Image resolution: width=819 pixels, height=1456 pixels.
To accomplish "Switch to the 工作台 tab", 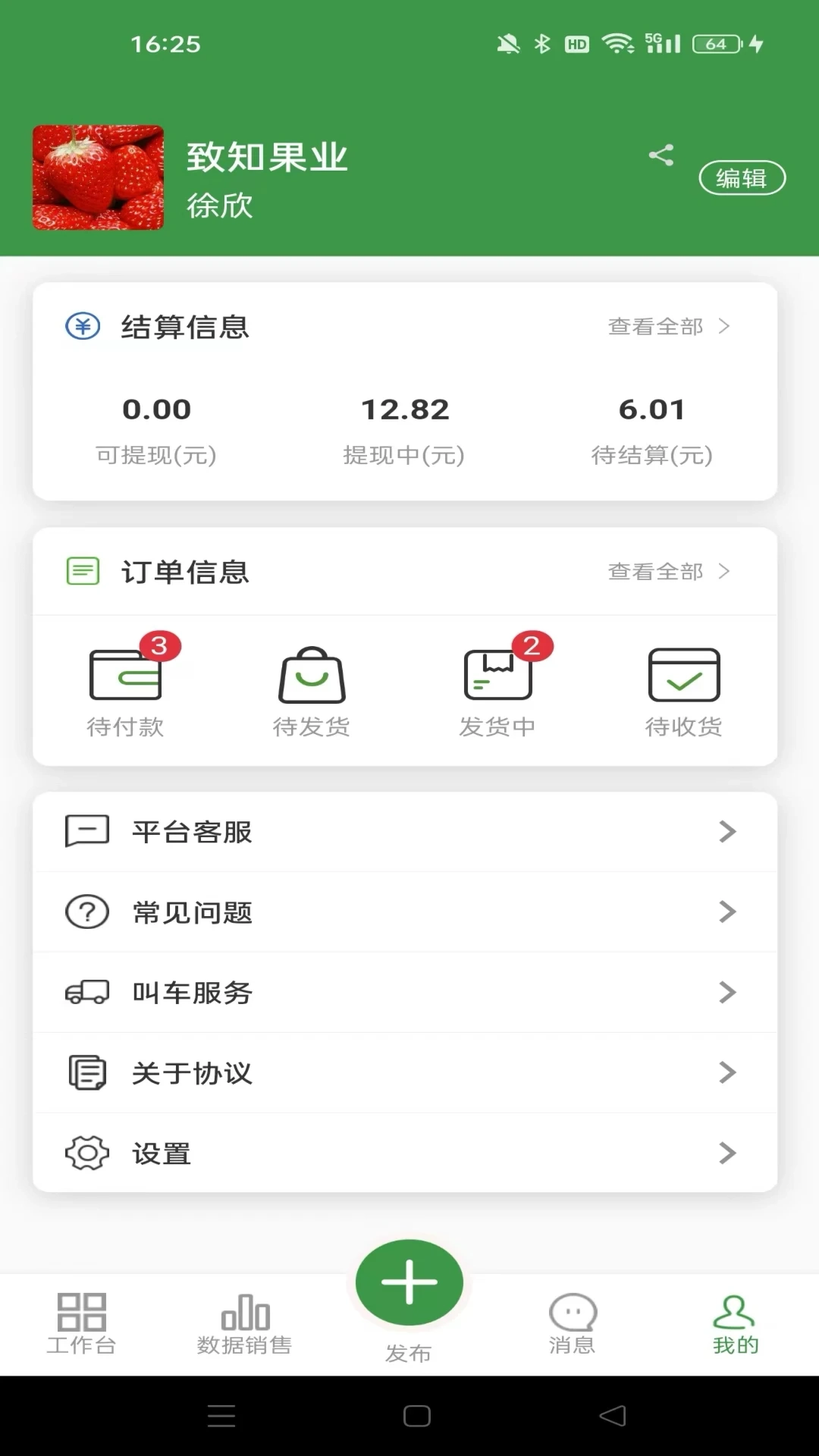I will pyautogui.click(x=83, y=1323).
